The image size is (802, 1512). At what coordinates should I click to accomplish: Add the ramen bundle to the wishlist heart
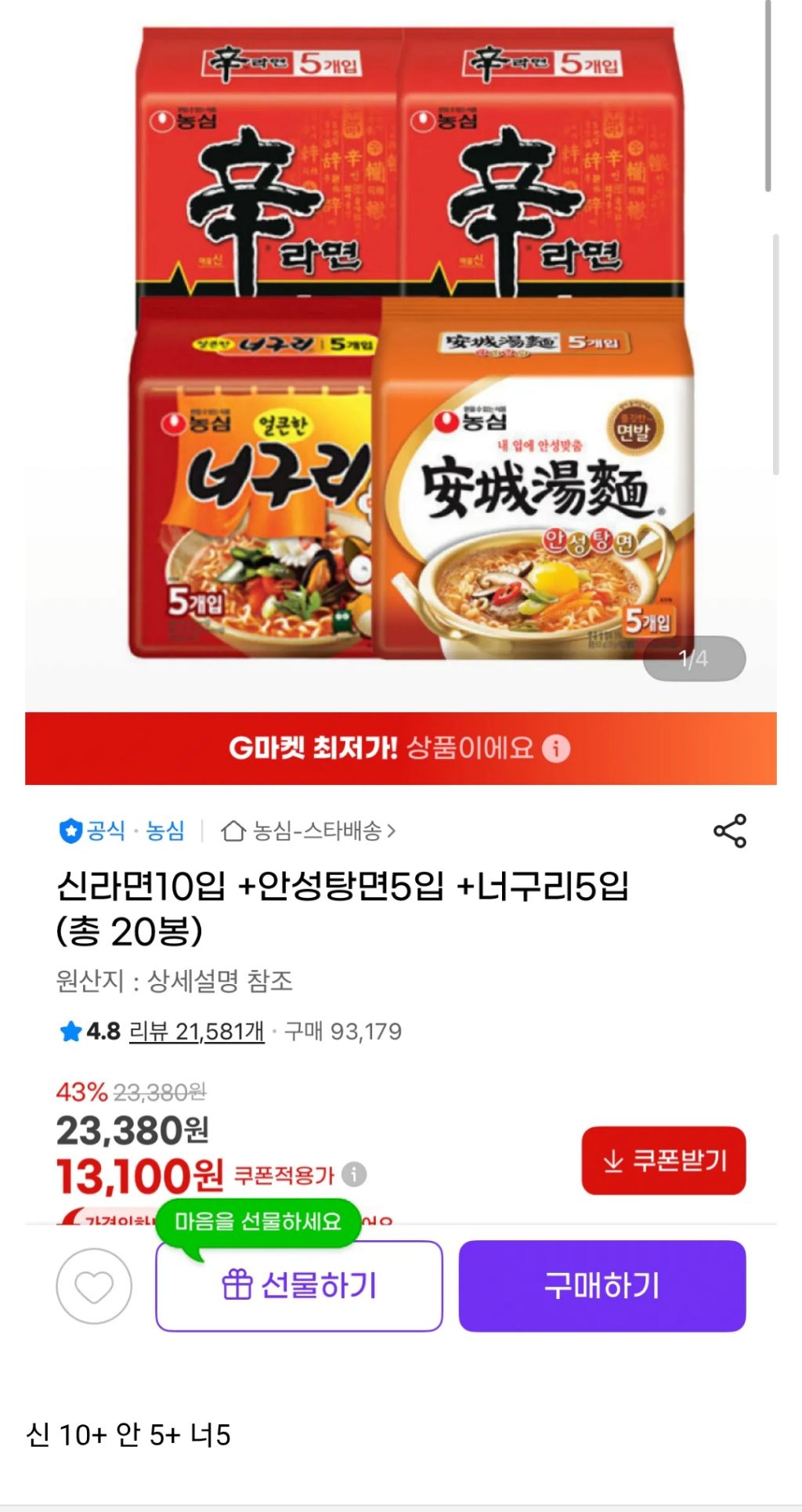pos(94,1286)
